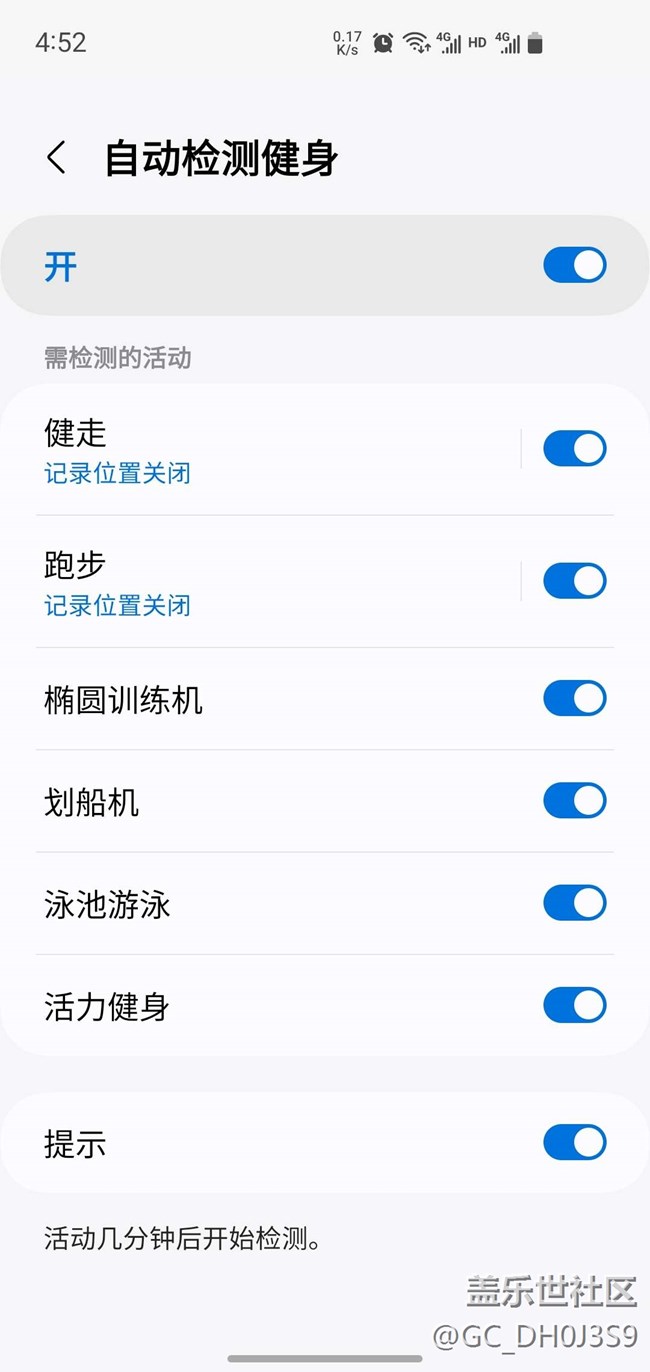Toggle 泳池游泳 detection
The width and height of the screenshot is (650, 1372).
point(574,903)
